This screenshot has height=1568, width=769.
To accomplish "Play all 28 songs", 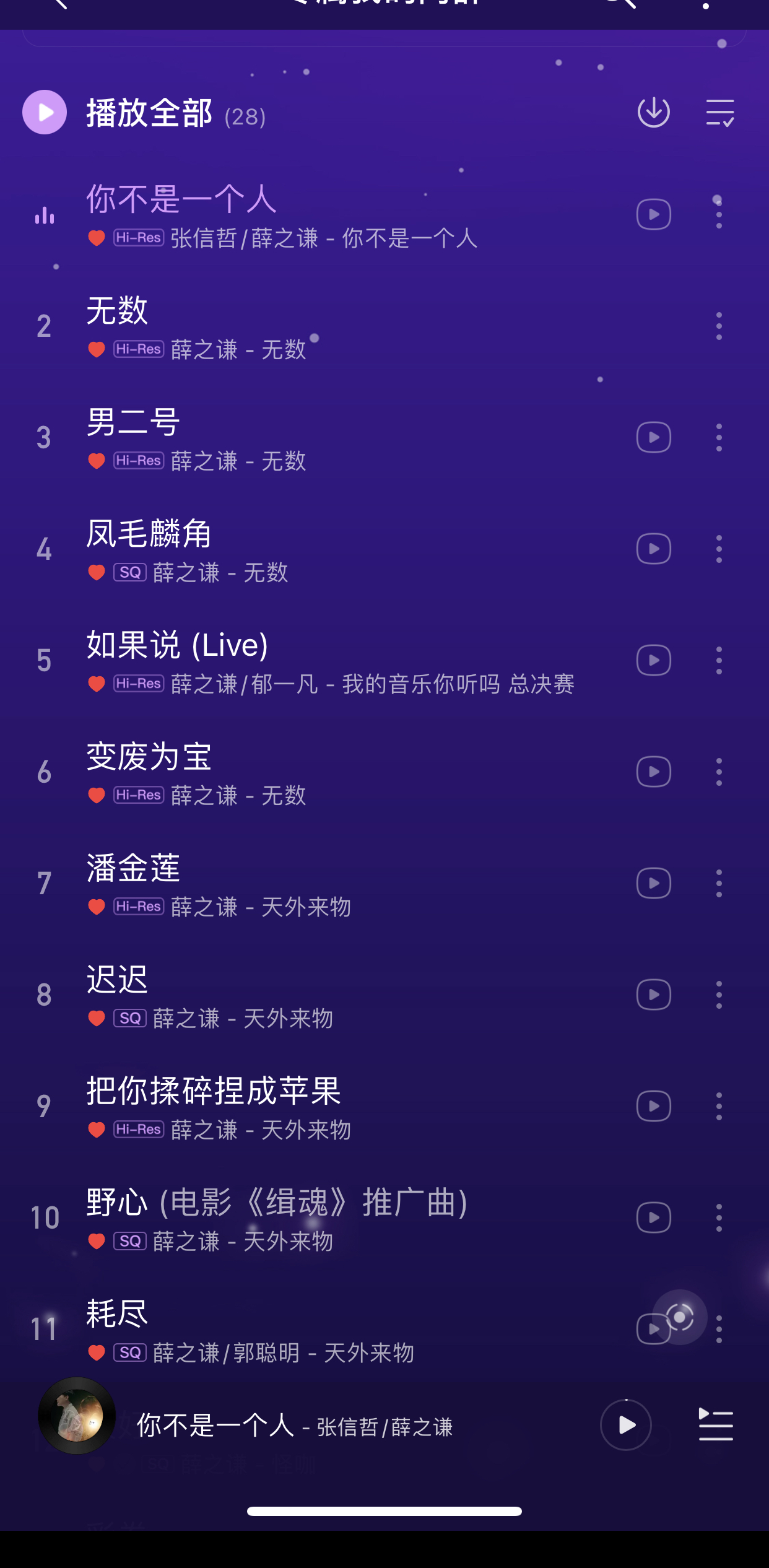I will click(45, 113).
